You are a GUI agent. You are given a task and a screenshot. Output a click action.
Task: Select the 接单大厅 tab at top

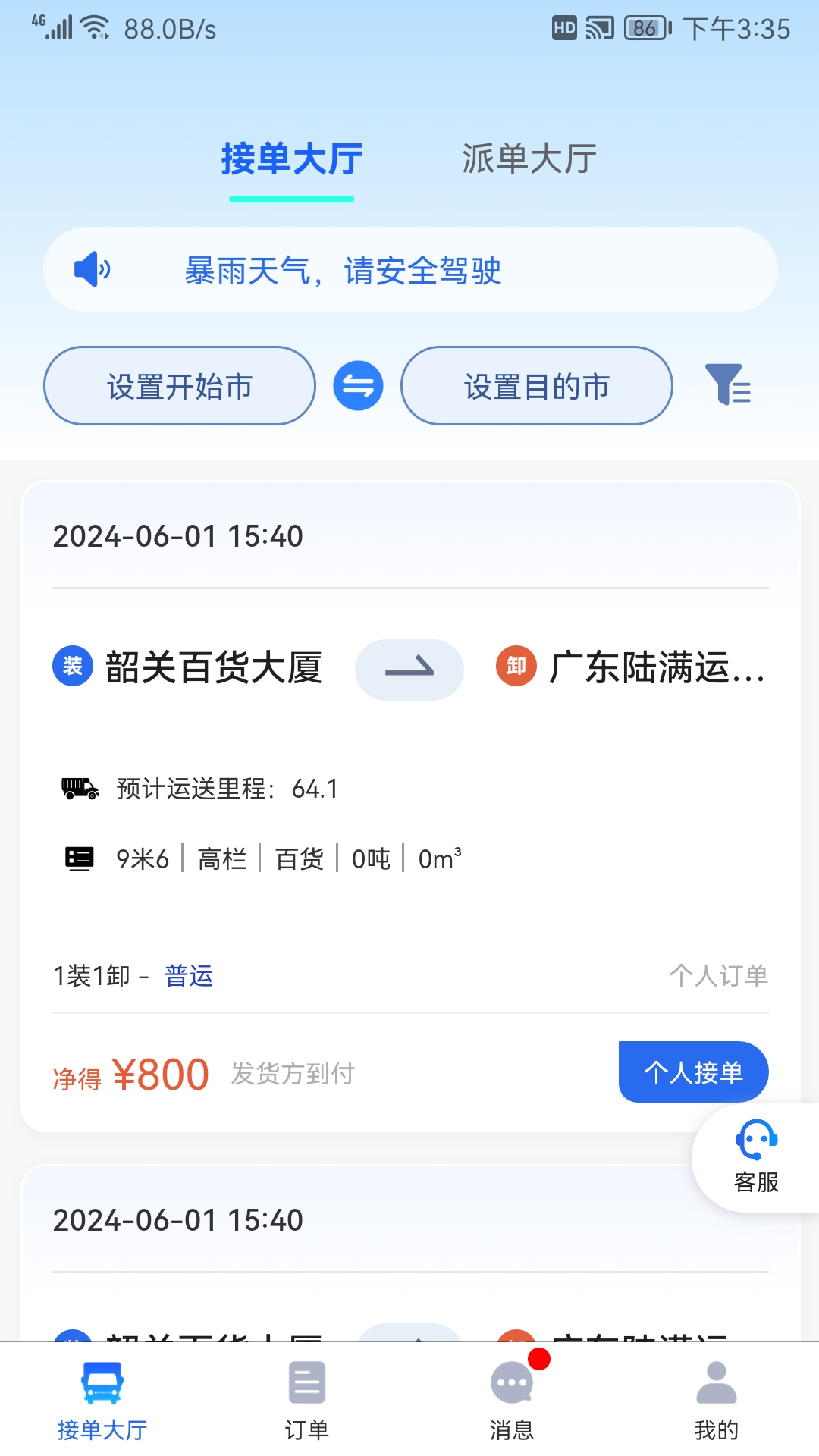pos(292,159)
